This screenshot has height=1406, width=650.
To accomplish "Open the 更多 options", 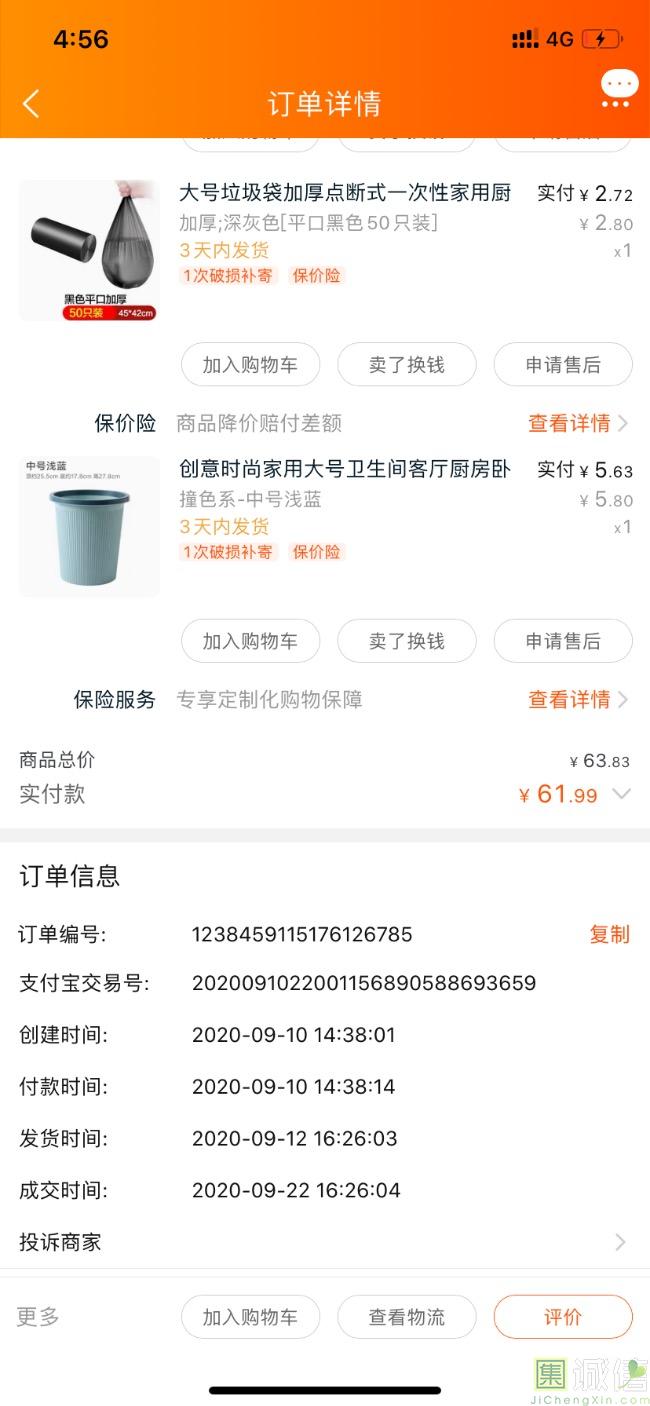I will [x=38, y=1316].
